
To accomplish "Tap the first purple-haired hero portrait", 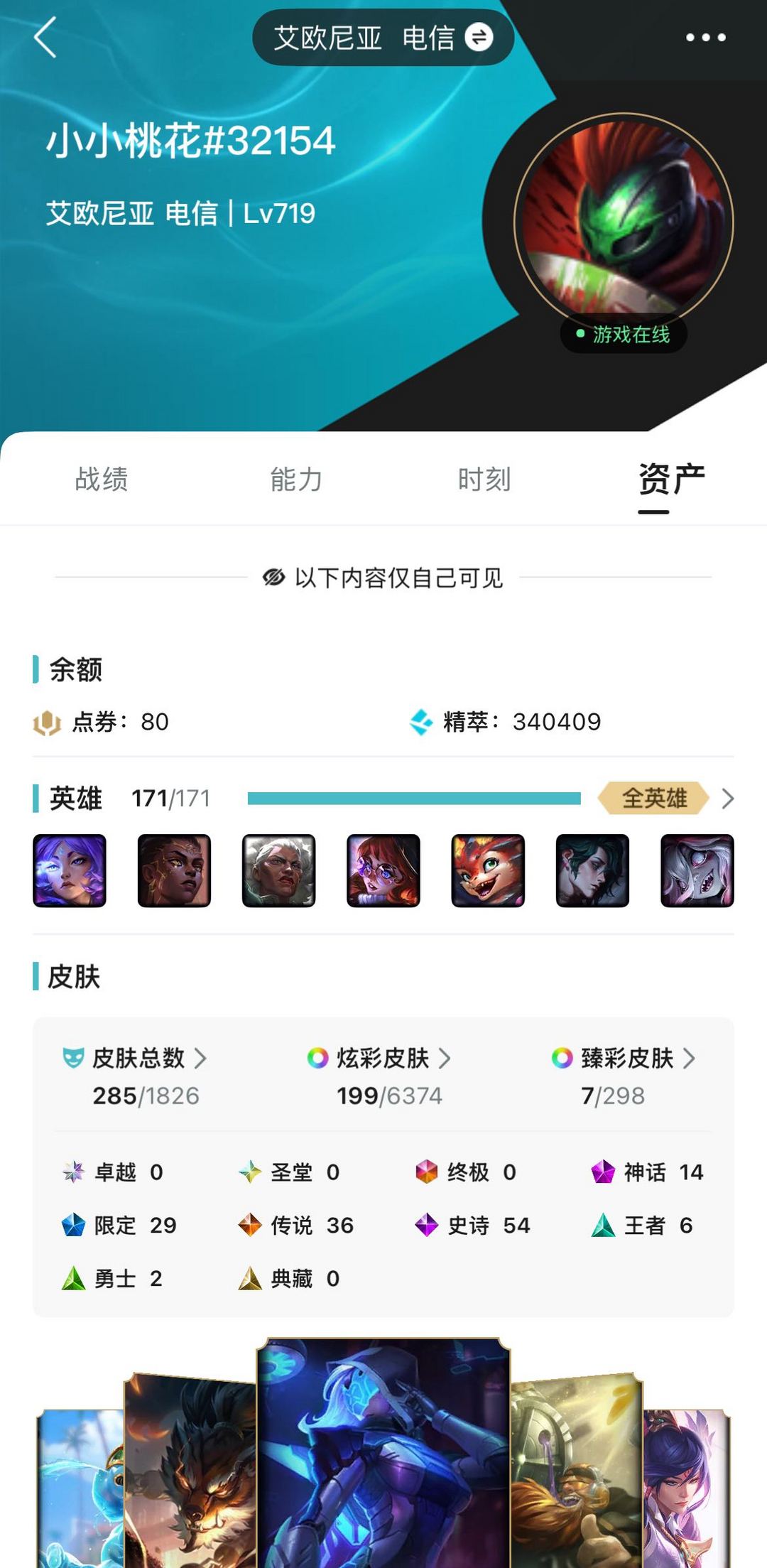I will (70, 871).
